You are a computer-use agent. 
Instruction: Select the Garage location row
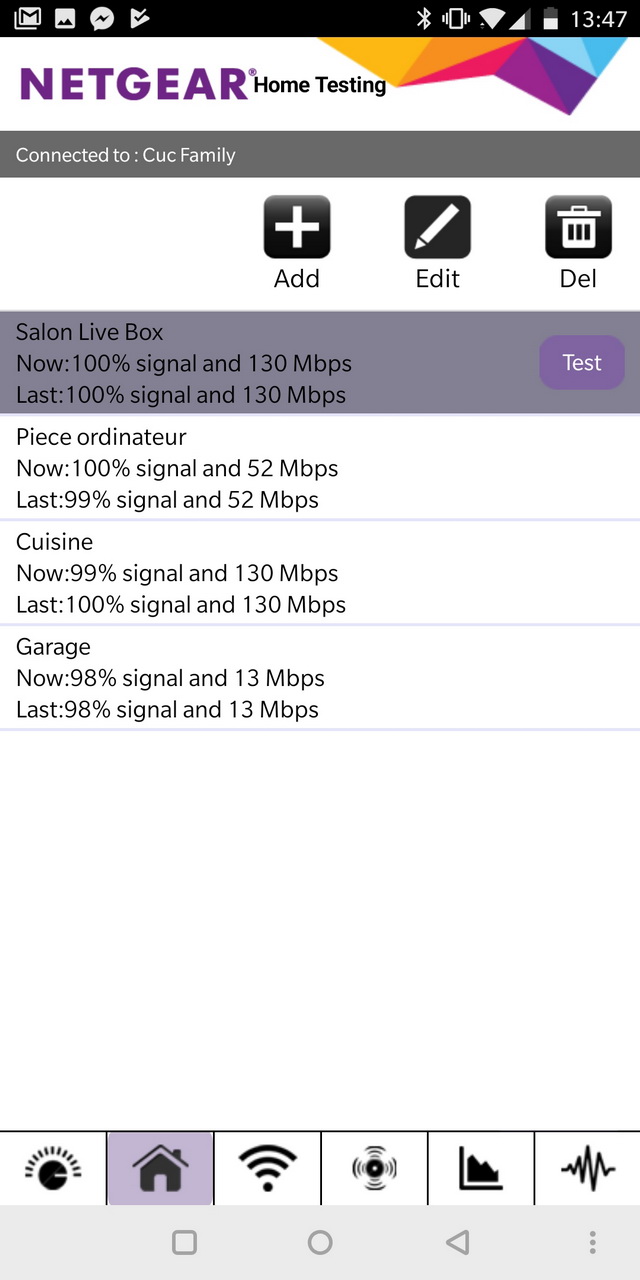pyautogui.click(x=320, y=678)
